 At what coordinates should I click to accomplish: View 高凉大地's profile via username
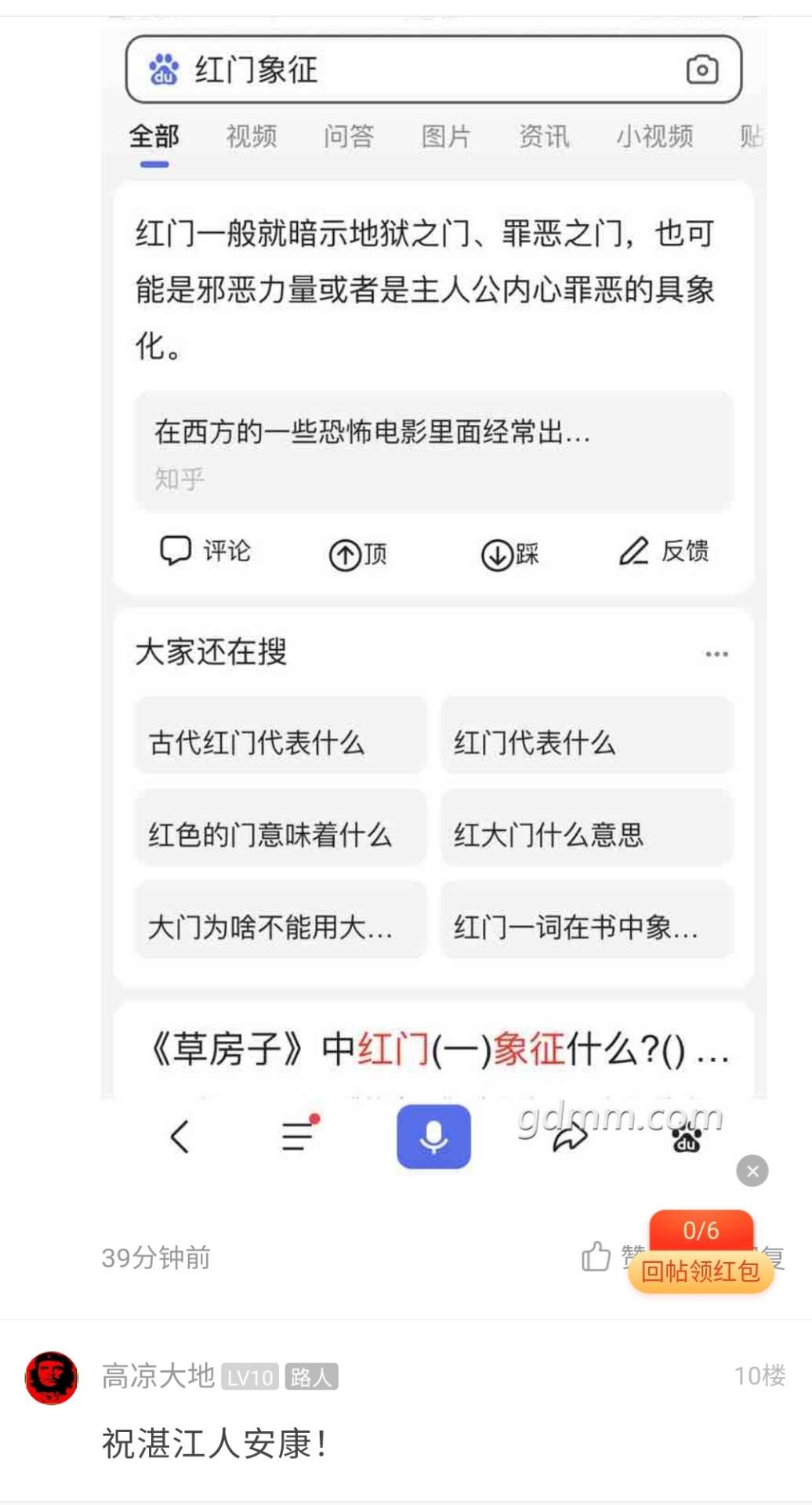coord(158,1376)
